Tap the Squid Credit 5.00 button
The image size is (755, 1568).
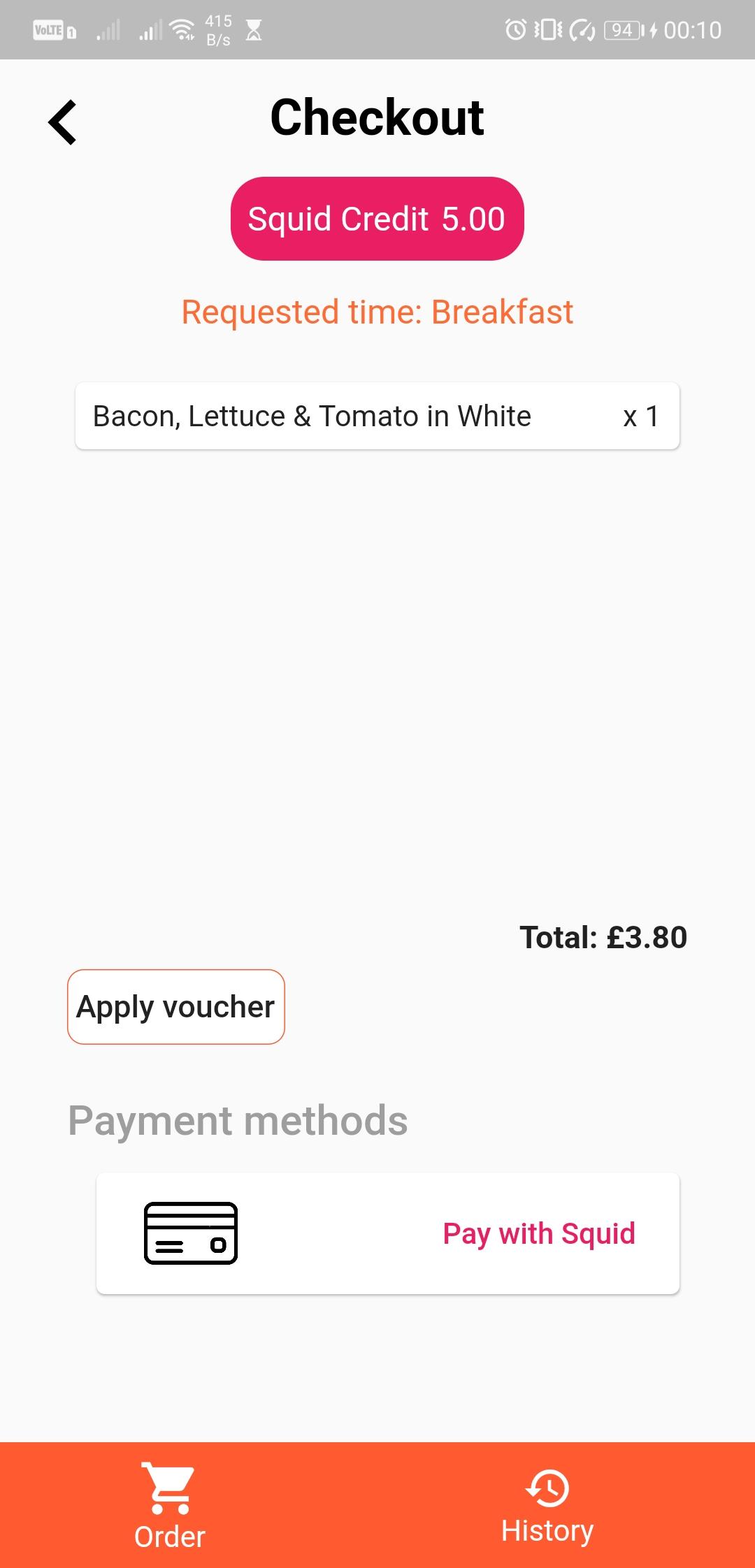377,219
